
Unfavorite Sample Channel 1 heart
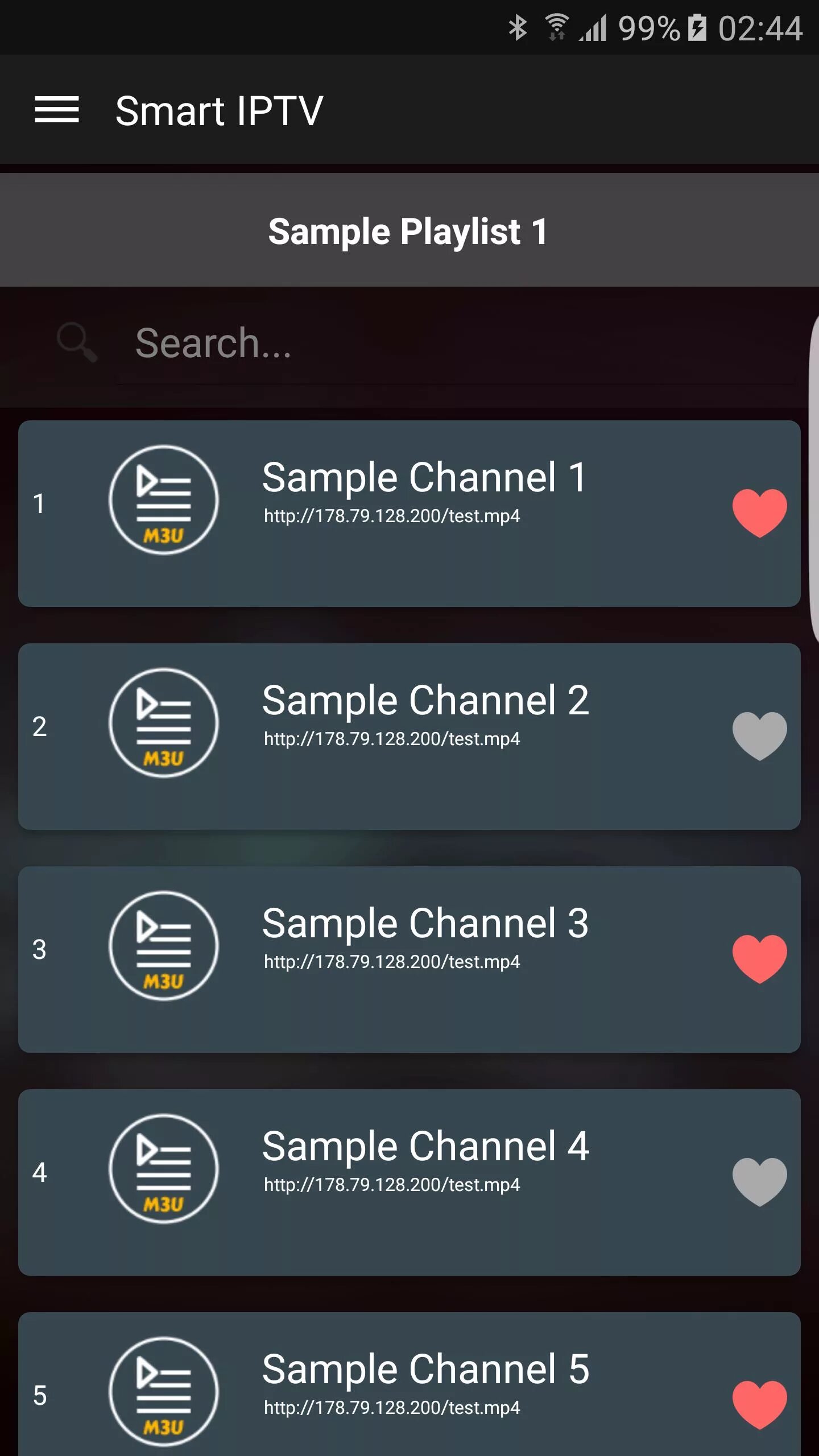(759, 512)
